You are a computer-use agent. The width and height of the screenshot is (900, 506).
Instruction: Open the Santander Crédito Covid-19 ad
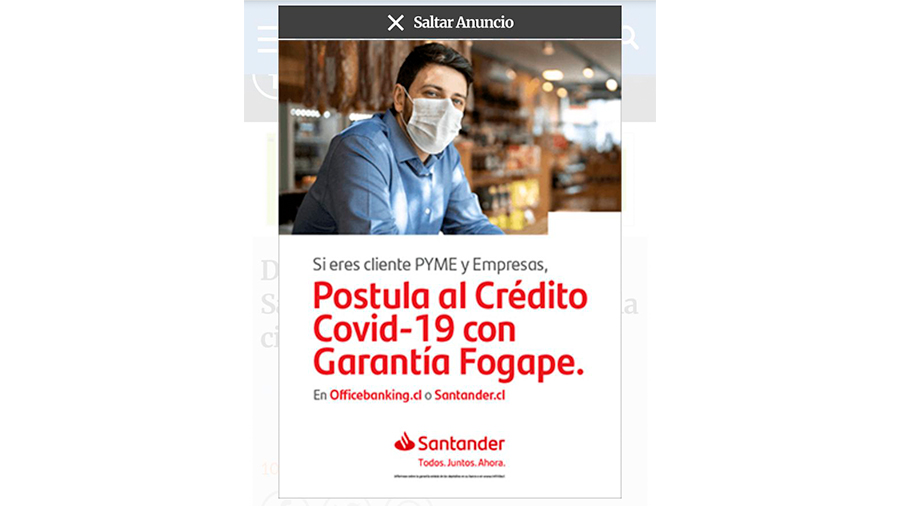(450, 330)
